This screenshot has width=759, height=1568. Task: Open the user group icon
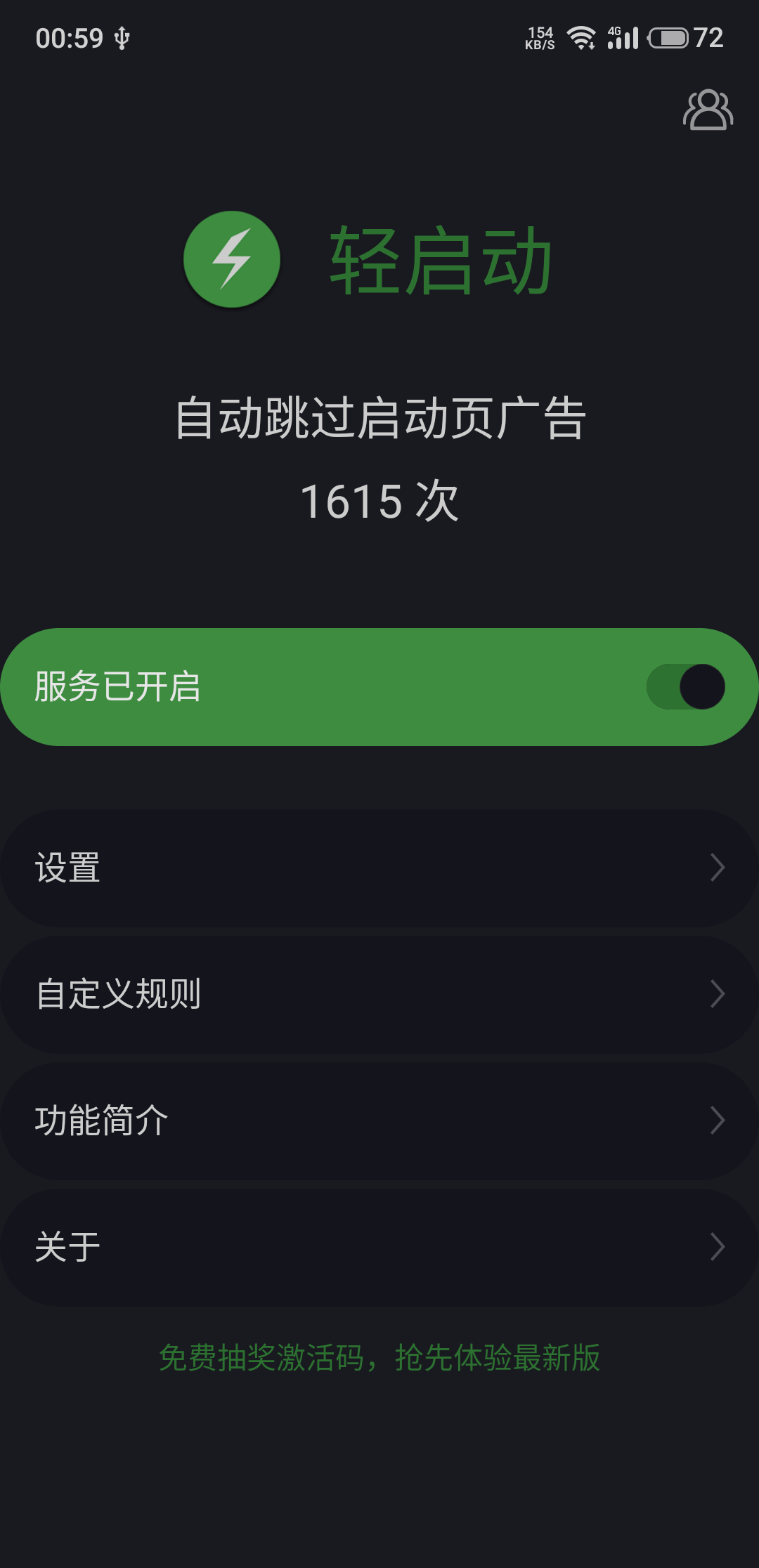pyautogui.click(x=708, y=110)
